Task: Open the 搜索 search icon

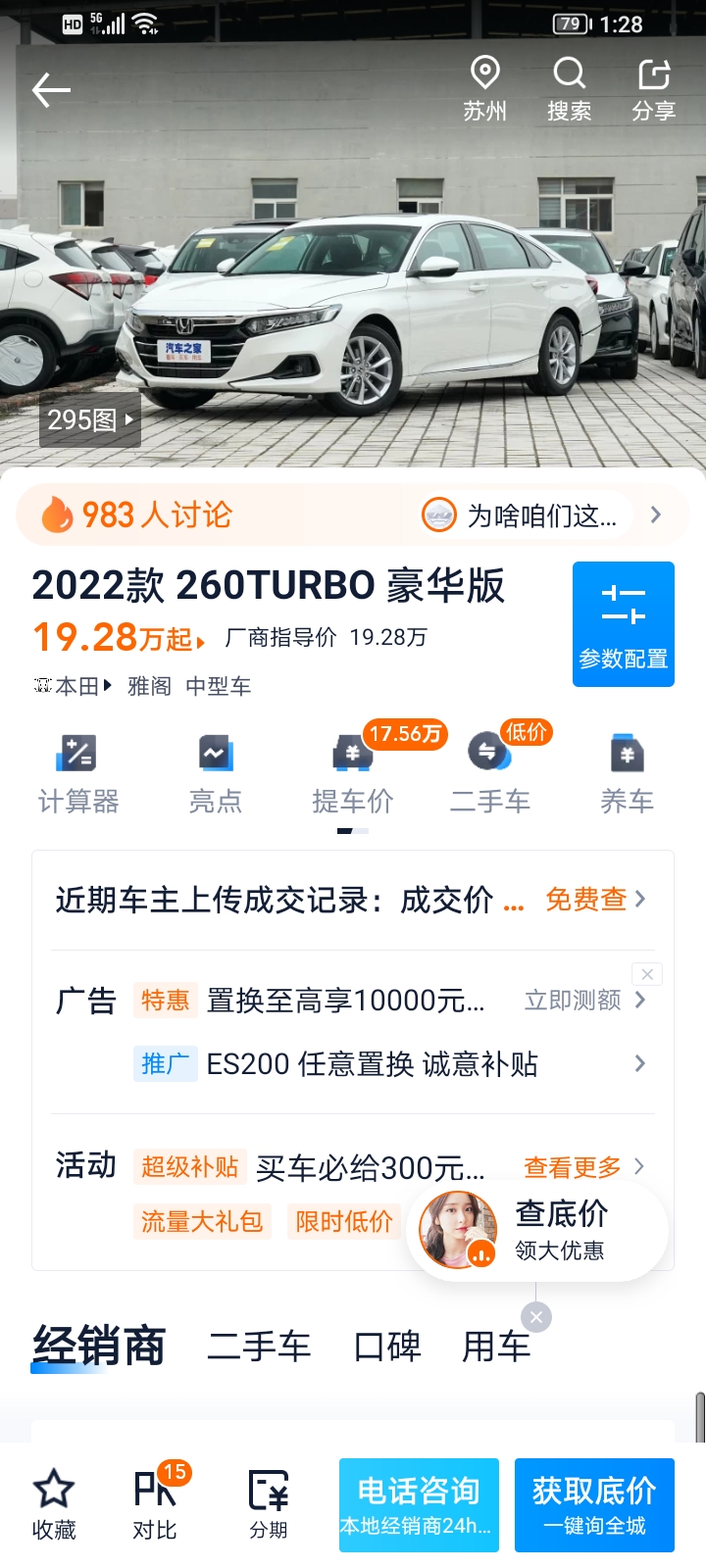Action: [x=569, y=90]
